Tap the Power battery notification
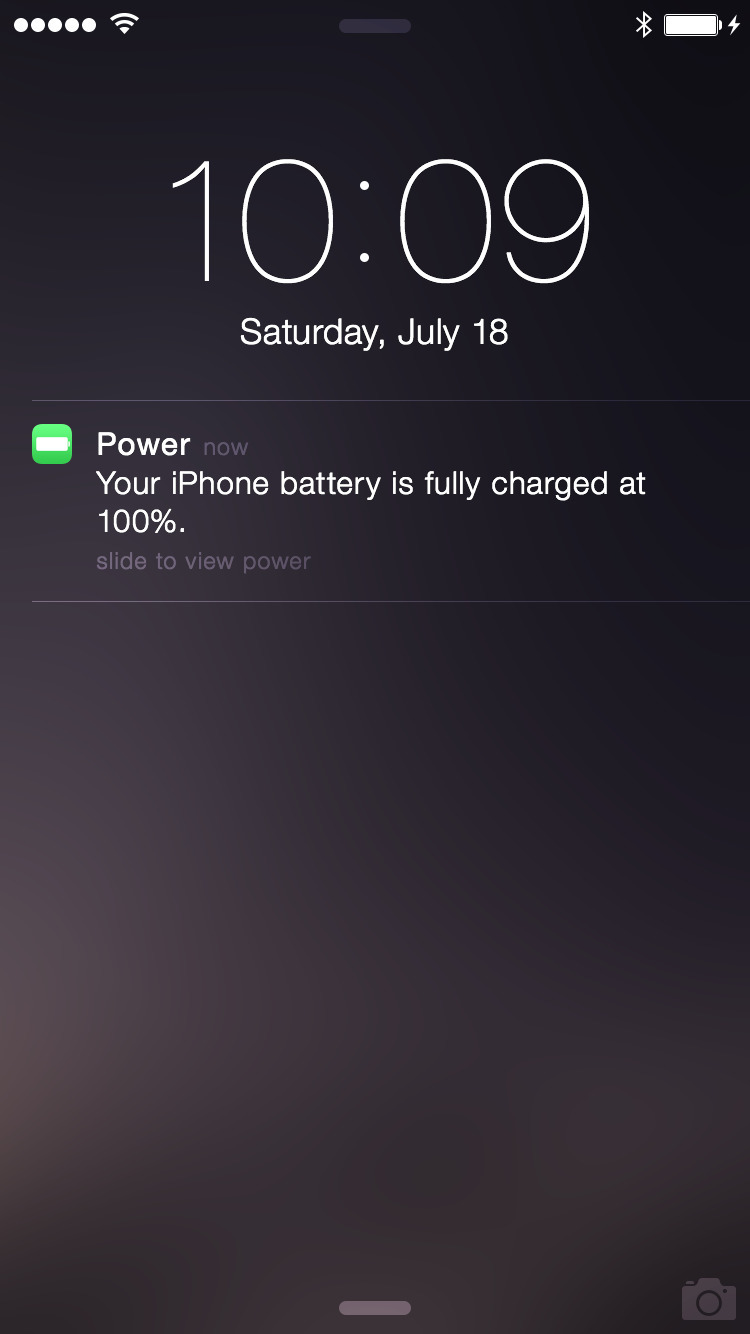Image resolution: width=750 pixels, height=1334 pixels. coord(372,500)
